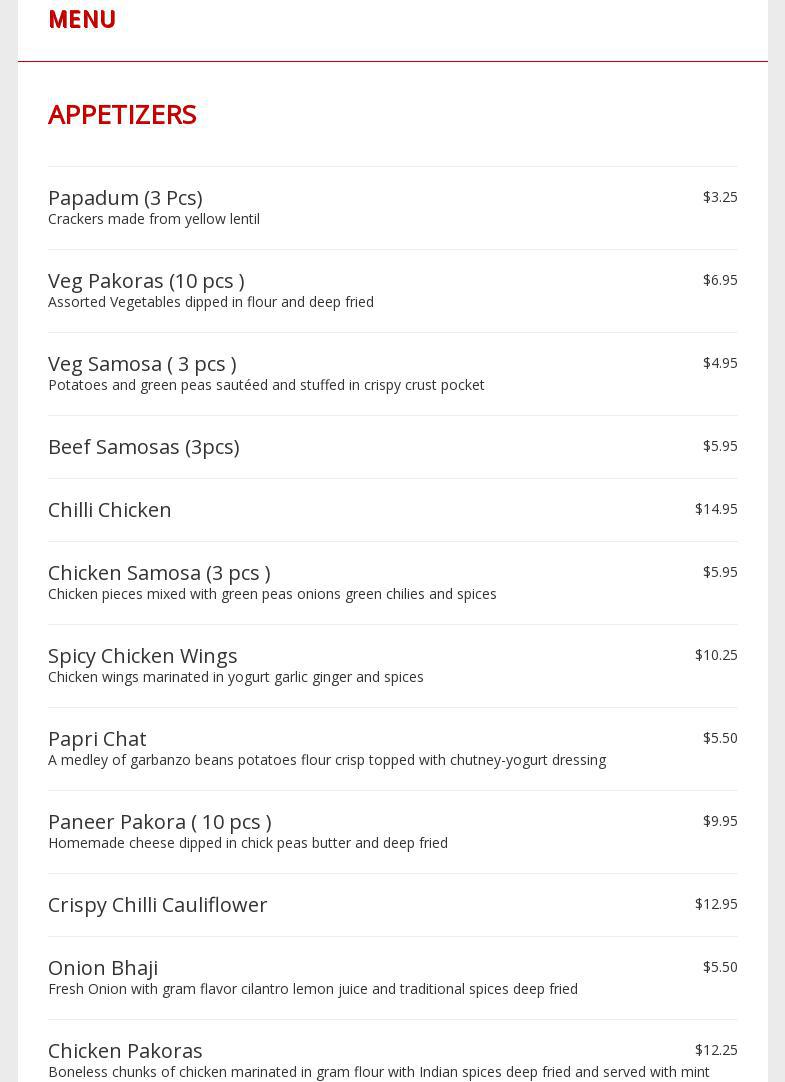Choose Beef Samosas (3pcs)

(143, 447)
